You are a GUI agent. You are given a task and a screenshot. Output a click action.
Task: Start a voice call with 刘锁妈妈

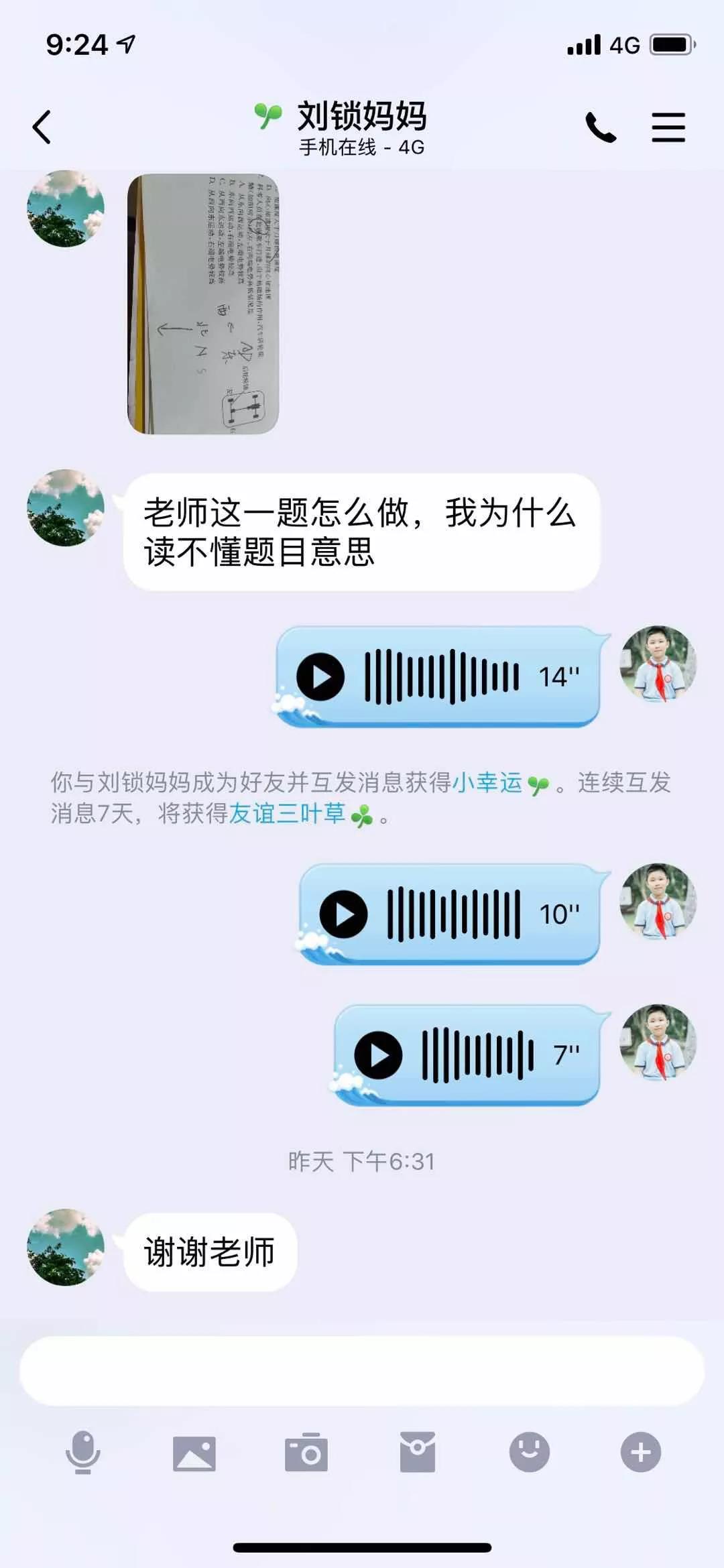click(601, 127)
